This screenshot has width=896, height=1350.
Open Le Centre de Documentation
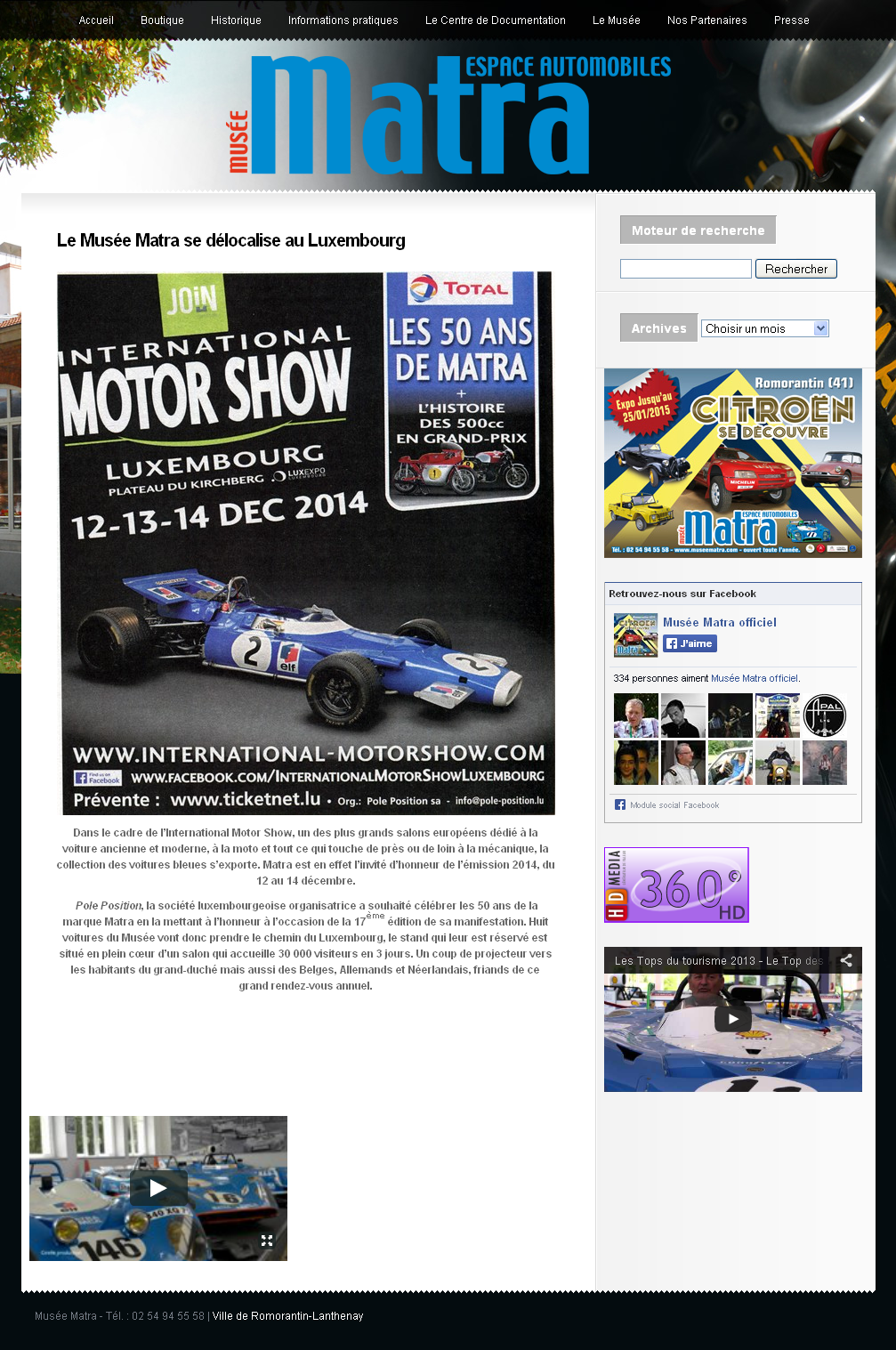495,20
